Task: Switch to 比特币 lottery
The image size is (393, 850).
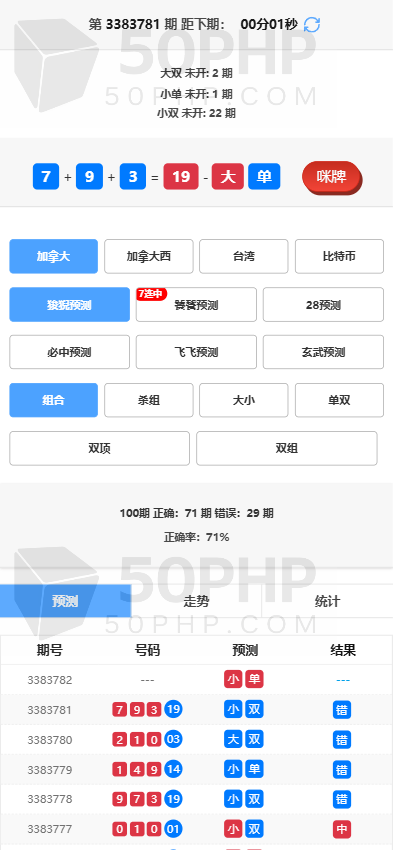Action: click(339, 256)
